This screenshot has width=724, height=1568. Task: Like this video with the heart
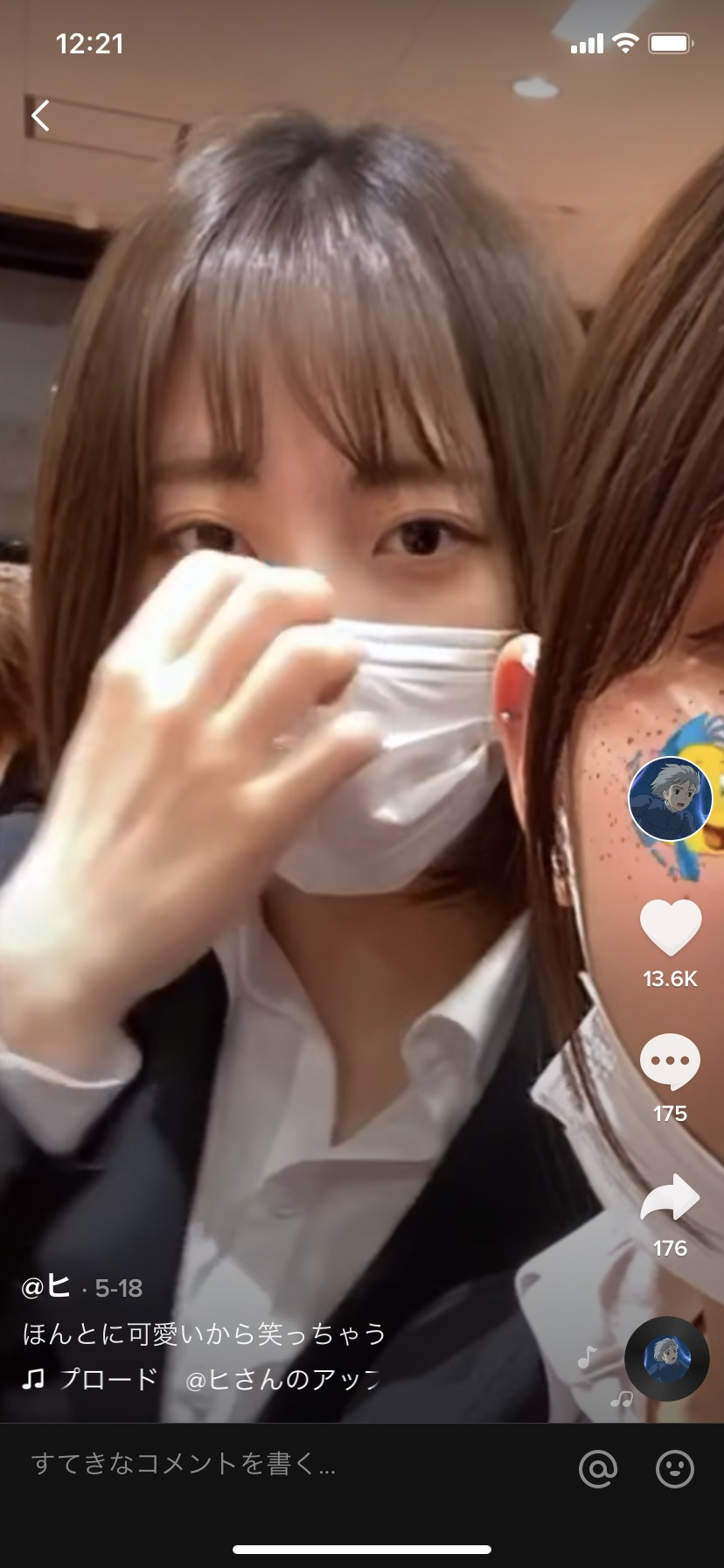671,927
